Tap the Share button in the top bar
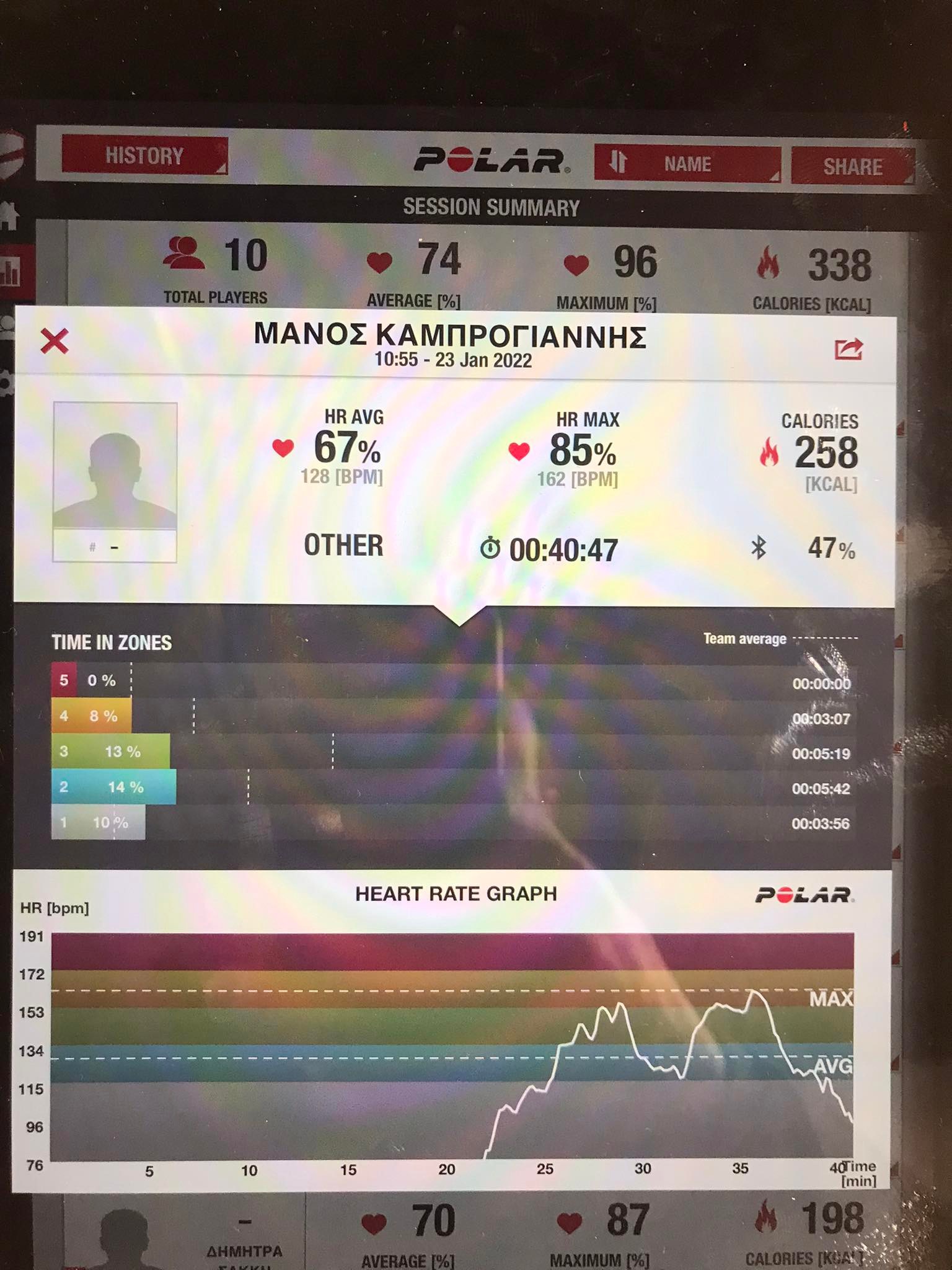 click(852, 166)
